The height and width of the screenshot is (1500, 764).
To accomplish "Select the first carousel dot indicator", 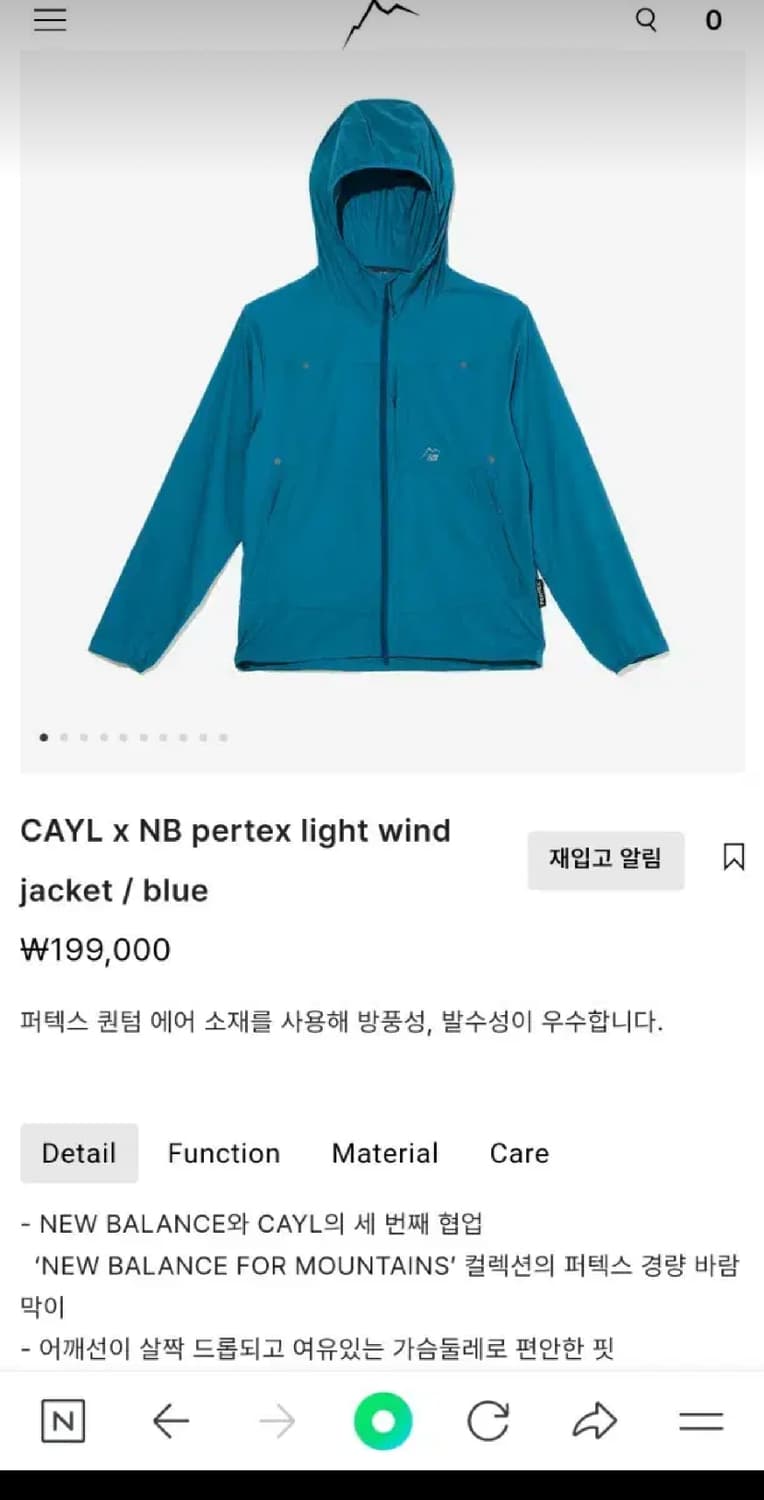I will click(x=43, y=737).
